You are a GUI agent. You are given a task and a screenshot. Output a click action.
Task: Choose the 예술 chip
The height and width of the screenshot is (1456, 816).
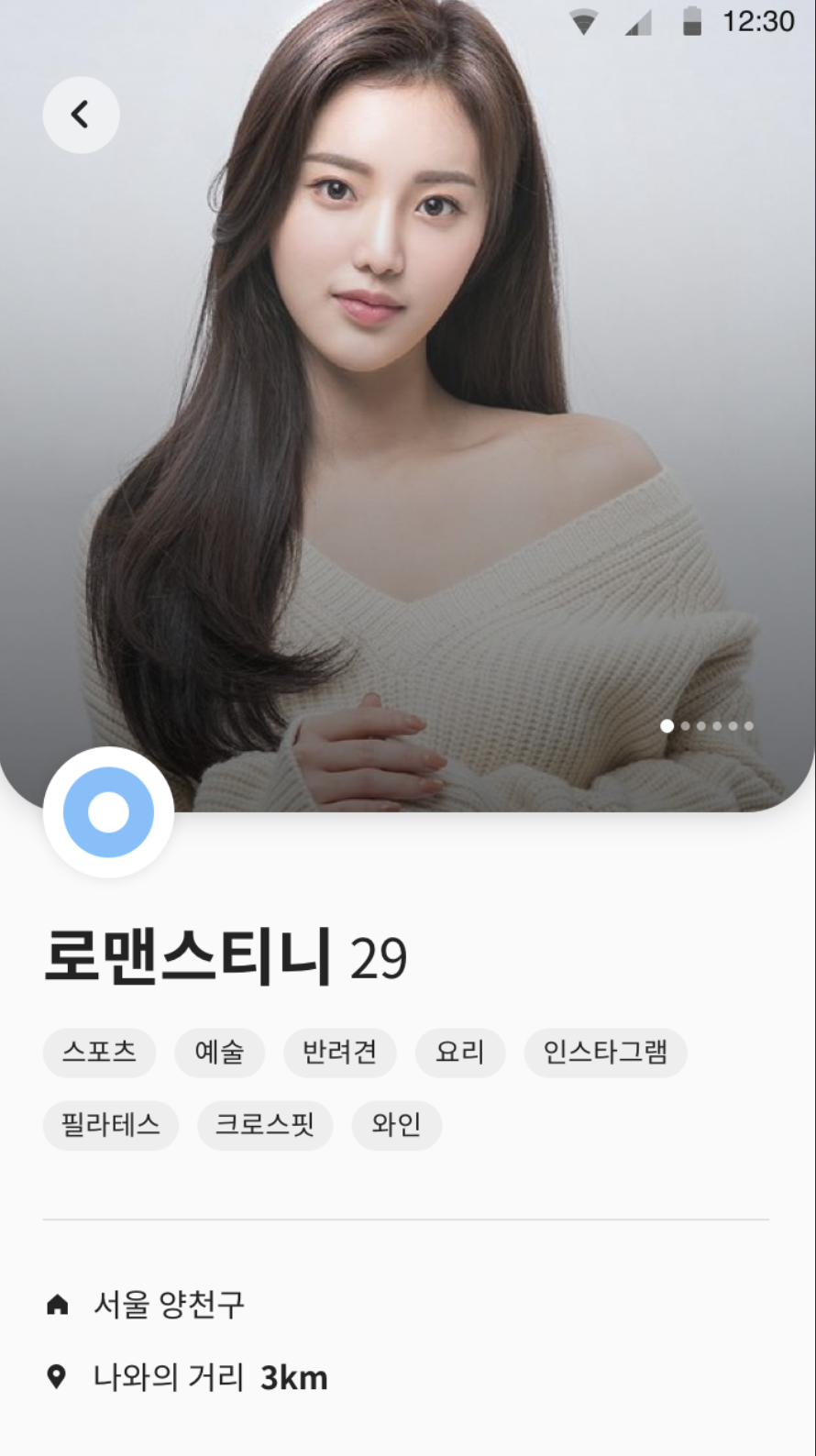pyautogui.click(x=219, y=1052)
